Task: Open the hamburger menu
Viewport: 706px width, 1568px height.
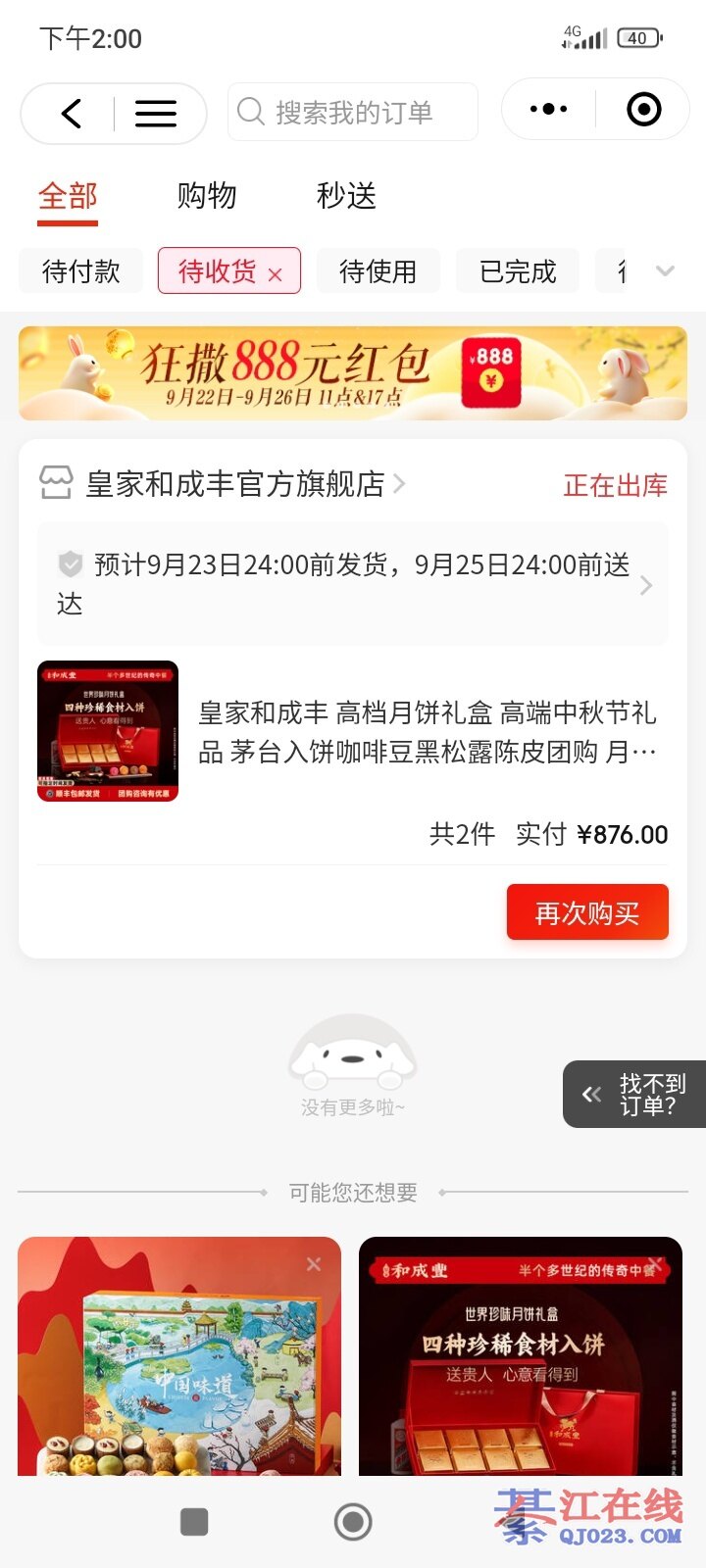Action: click(x=156, y=114)
